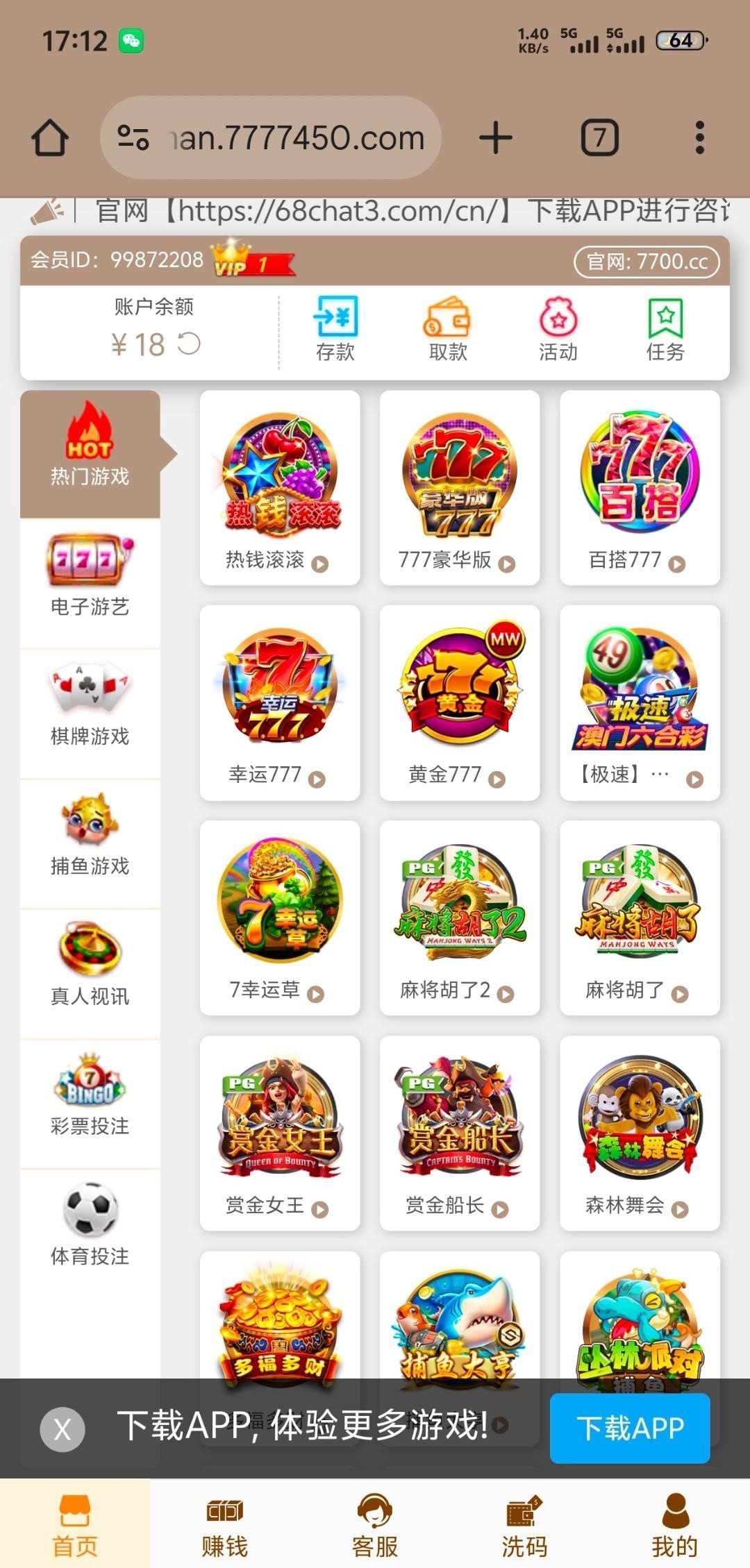Switch to the 我的 tab

[674, 1526]
